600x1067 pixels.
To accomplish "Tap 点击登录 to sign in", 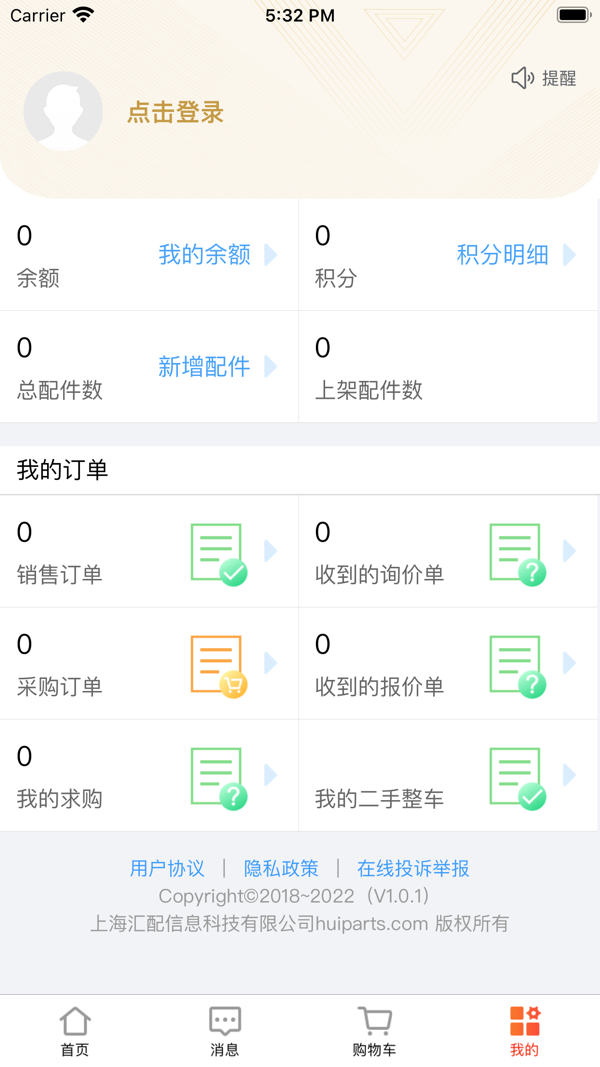I will (176, 112).
